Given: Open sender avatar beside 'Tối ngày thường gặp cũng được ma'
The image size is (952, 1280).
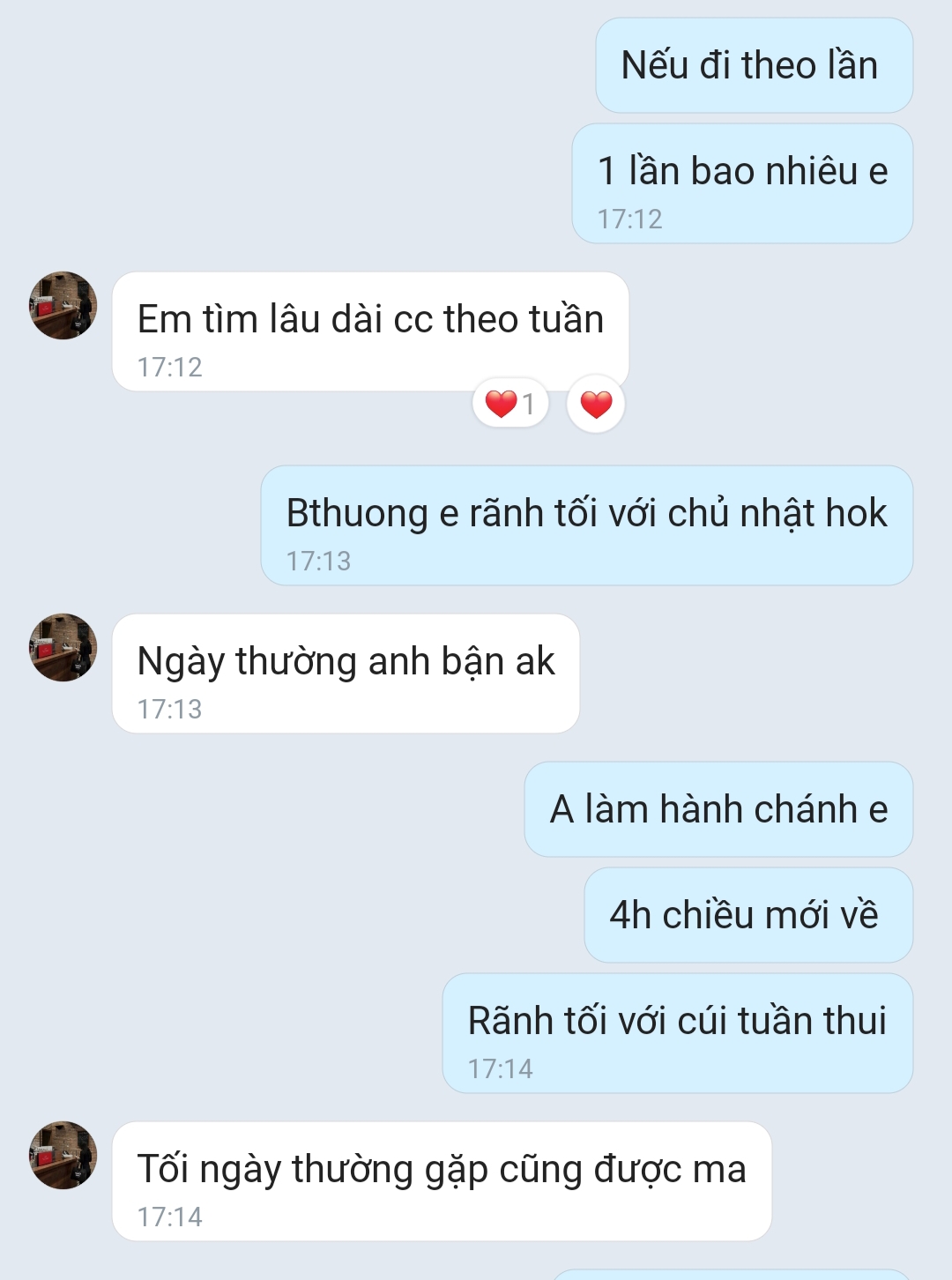Looking at the screenshot, I should (63, 1155).
